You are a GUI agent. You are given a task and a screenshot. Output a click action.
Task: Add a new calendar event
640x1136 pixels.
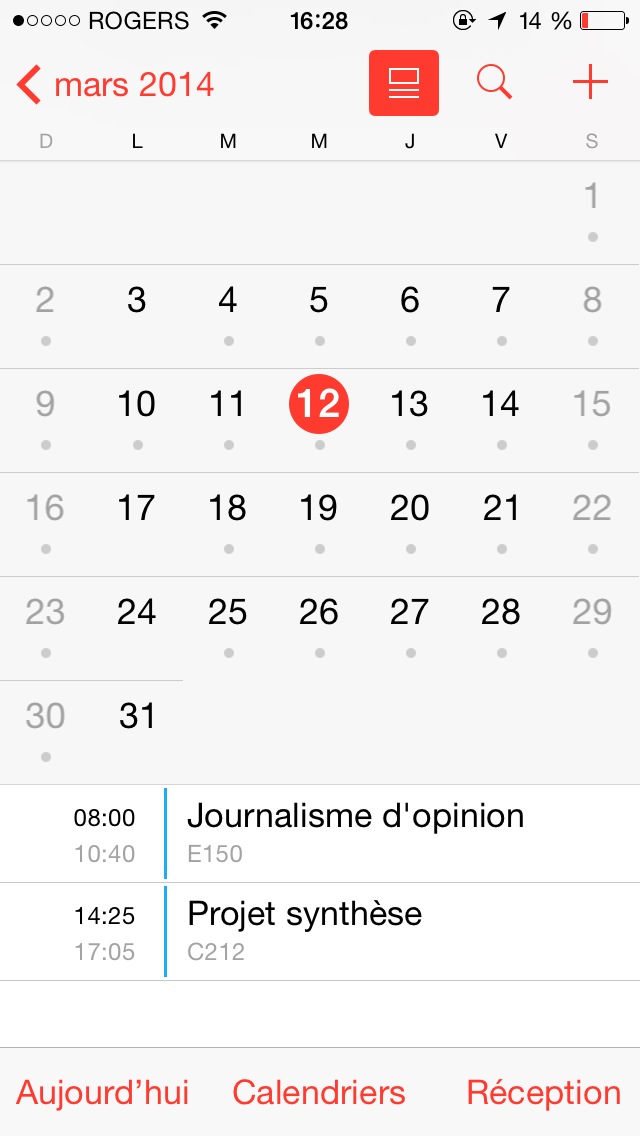click(x=590, y=83)
